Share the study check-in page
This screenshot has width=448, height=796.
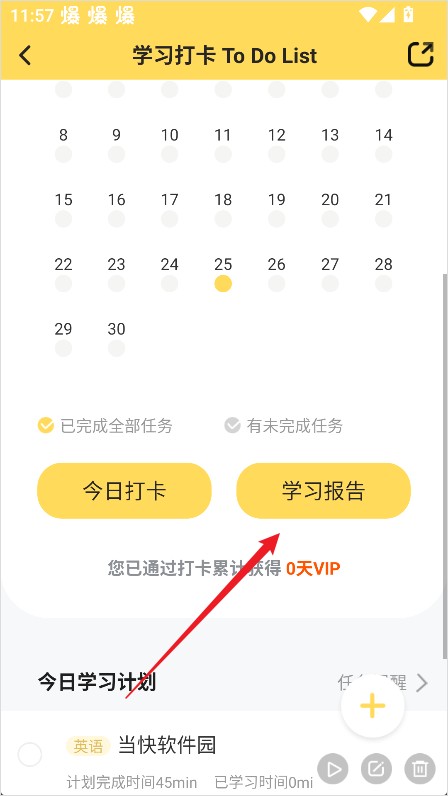point(421,55)
